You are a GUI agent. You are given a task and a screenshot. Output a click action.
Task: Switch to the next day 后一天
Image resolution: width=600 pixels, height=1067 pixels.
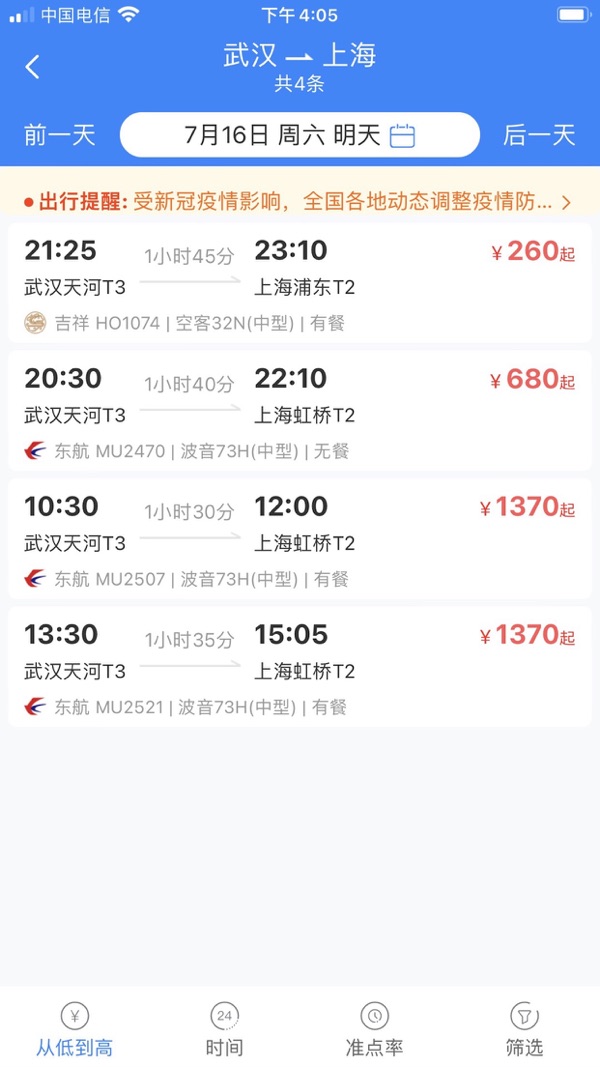(540, 135)
